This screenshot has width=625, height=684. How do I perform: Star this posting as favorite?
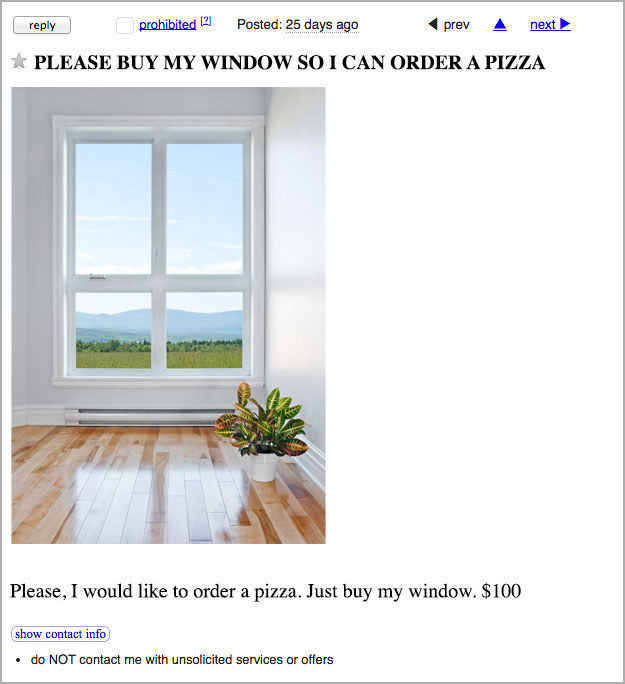(x=19, y=62)
